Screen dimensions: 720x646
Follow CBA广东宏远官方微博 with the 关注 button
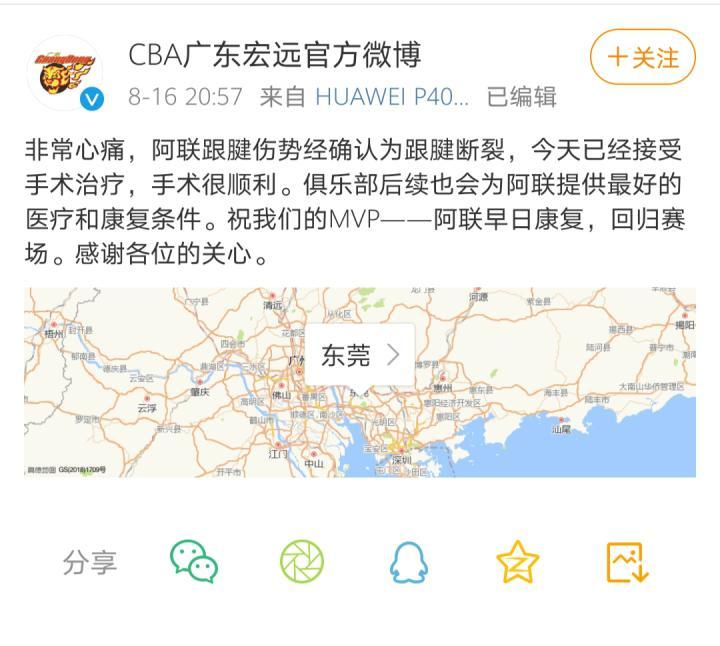pyautogui.click(x=642, y=57)
